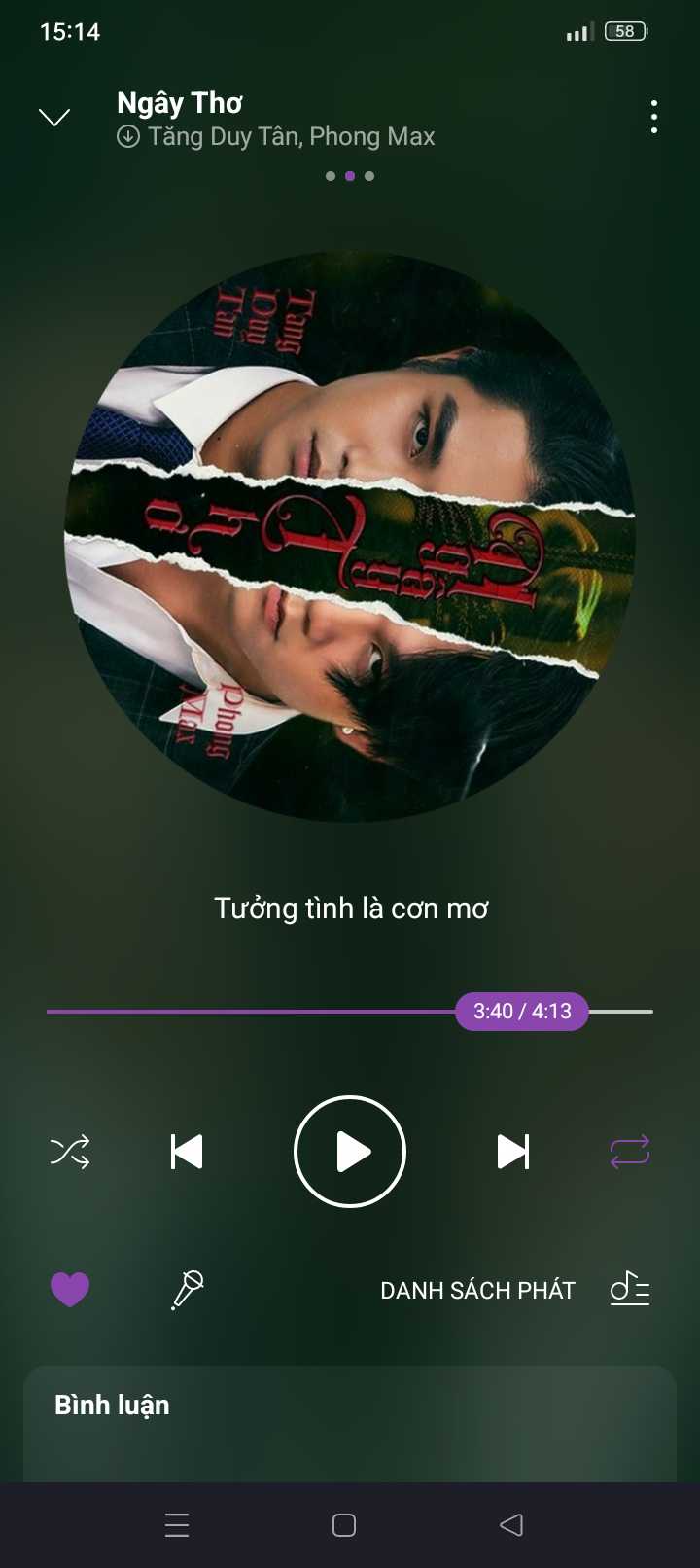Collapse the player with the down chevron
Viewport: 700px width, 1568px height.
(x=54, y=118)
